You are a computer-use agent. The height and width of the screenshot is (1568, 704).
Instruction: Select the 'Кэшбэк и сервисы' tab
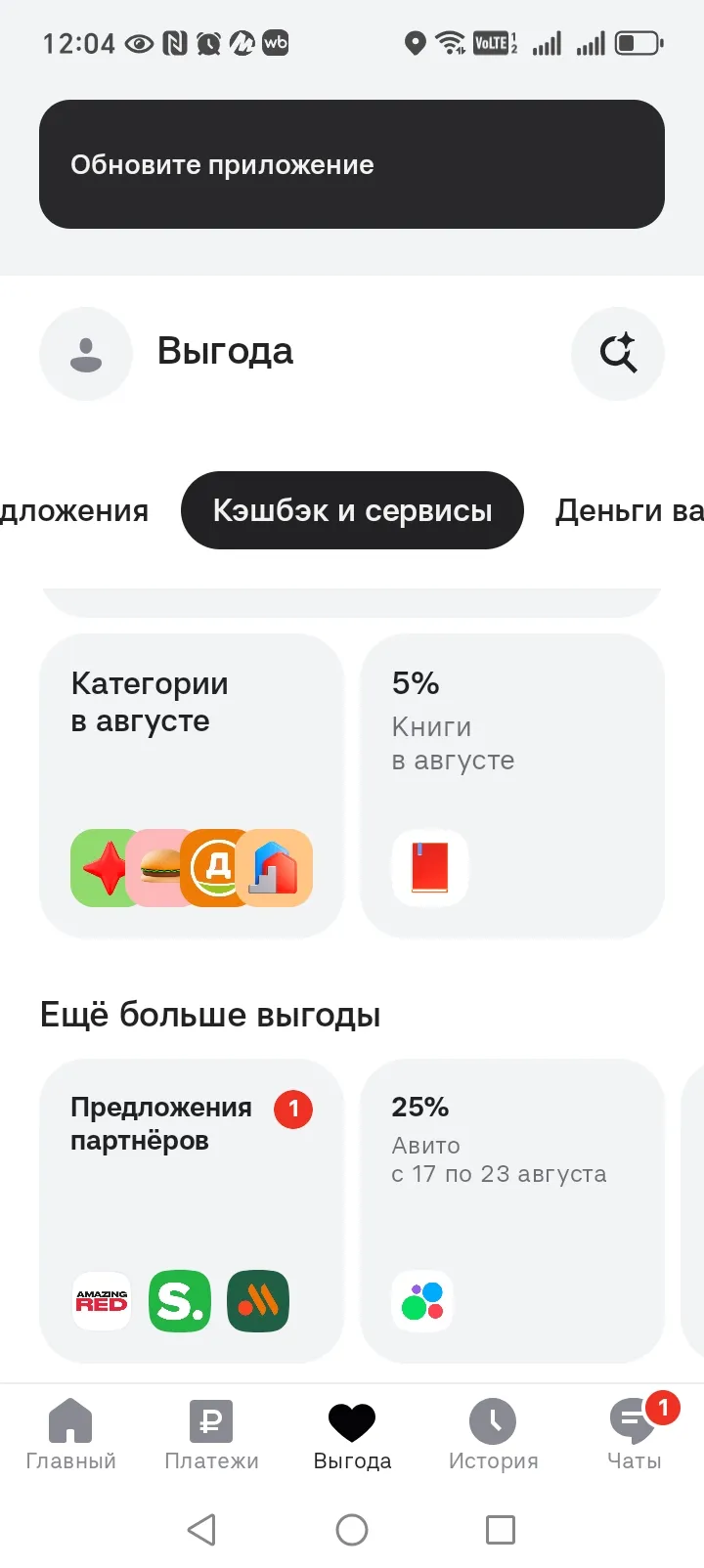(x=352, y=510)
